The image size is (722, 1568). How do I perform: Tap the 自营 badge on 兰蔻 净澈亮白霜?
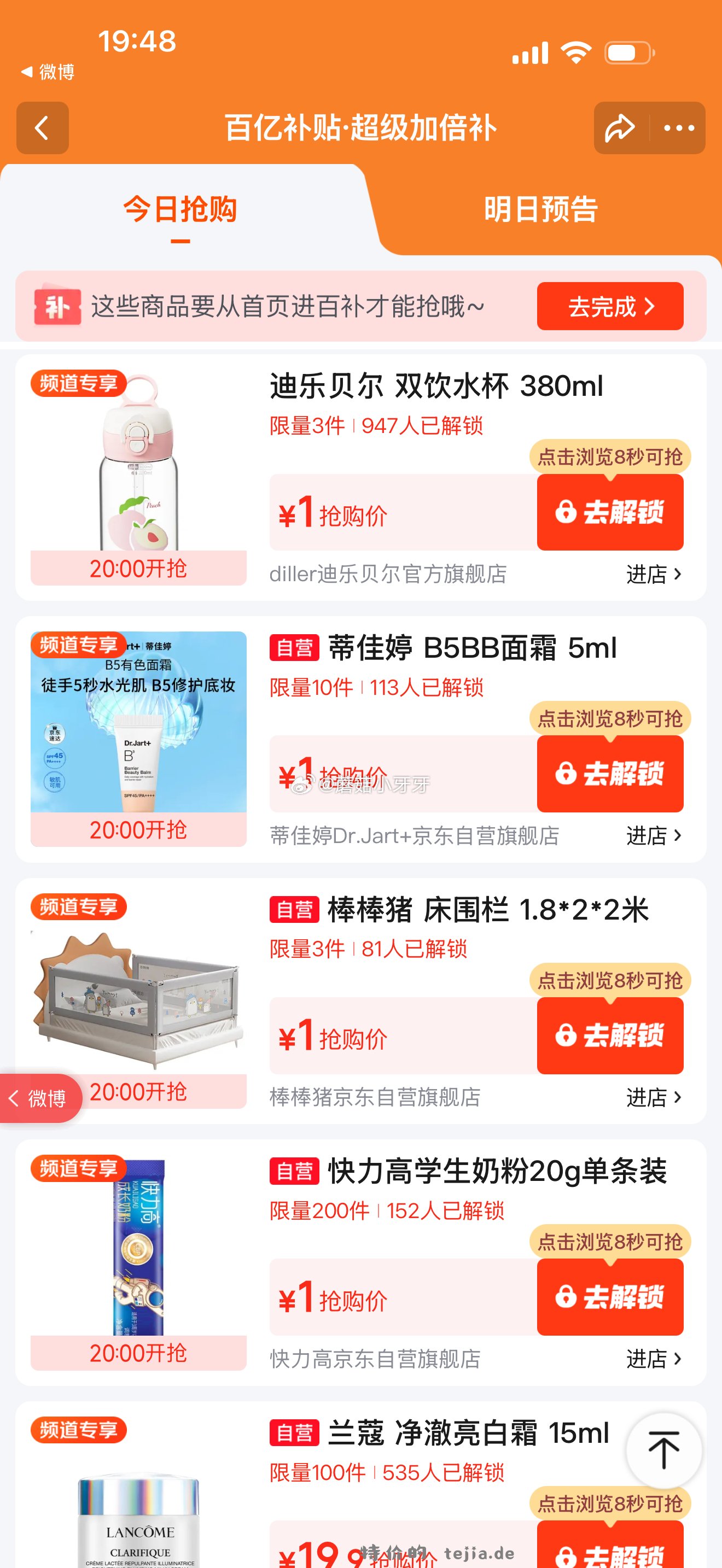tap(295, 1434)
